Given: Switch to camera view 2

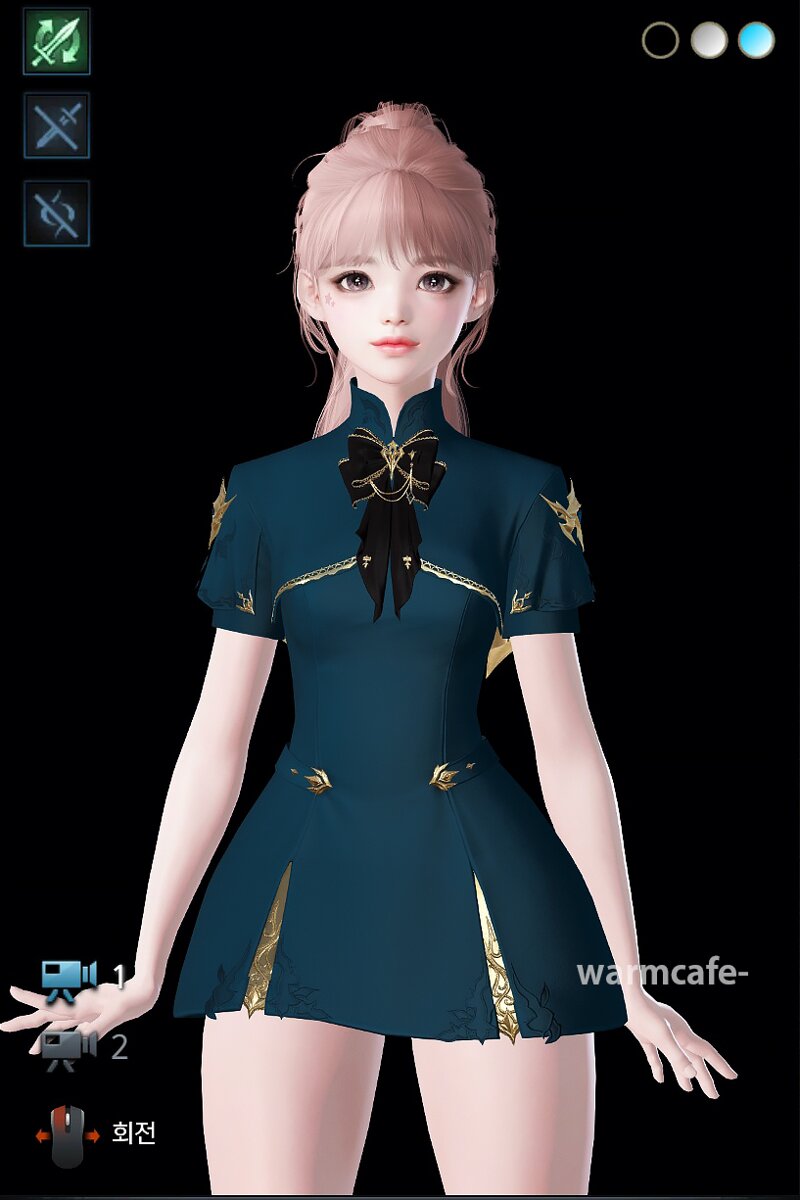Looking at the screenshot, I should 70,1047.
